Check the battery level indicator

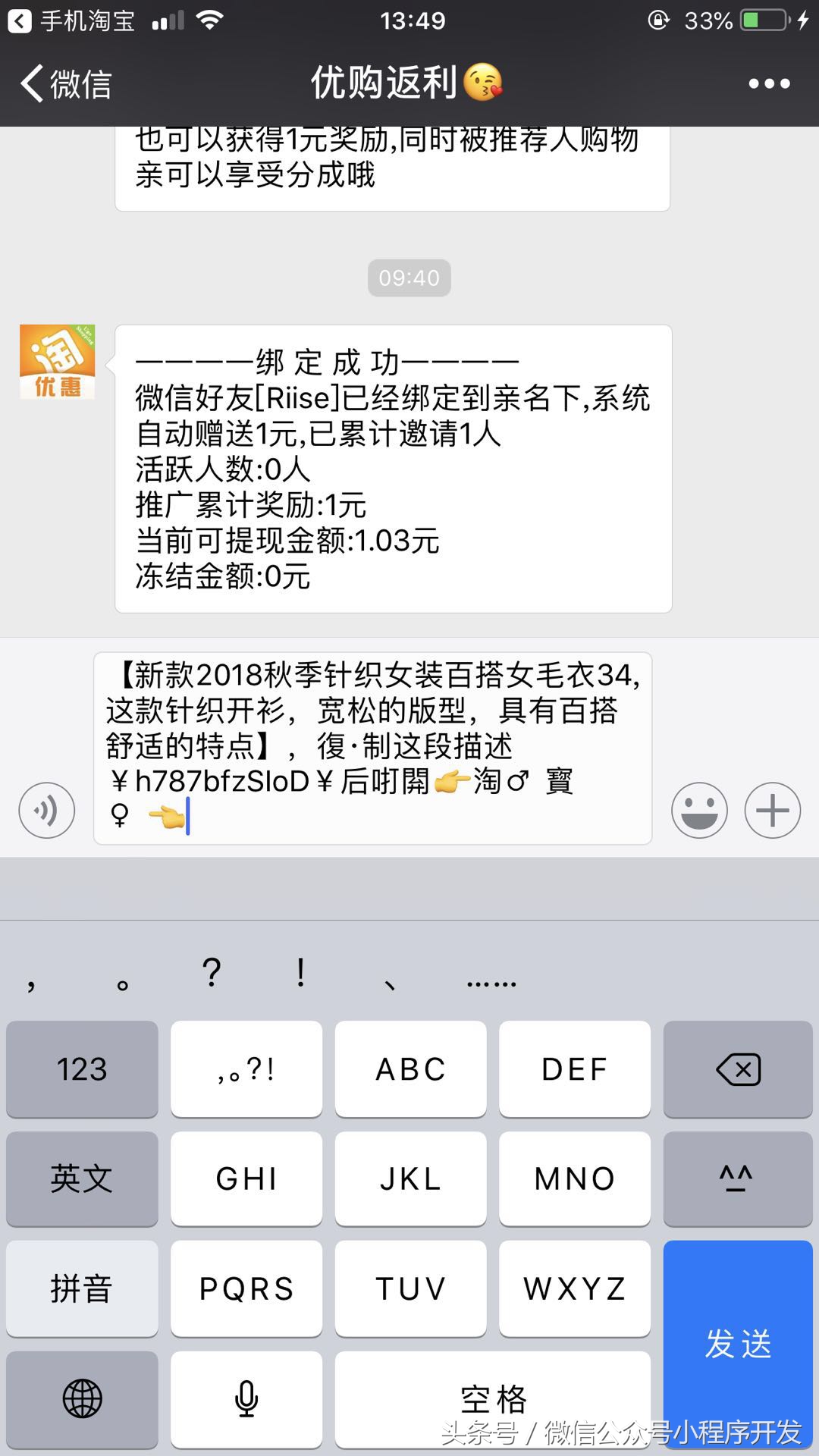tap(751, 20)
